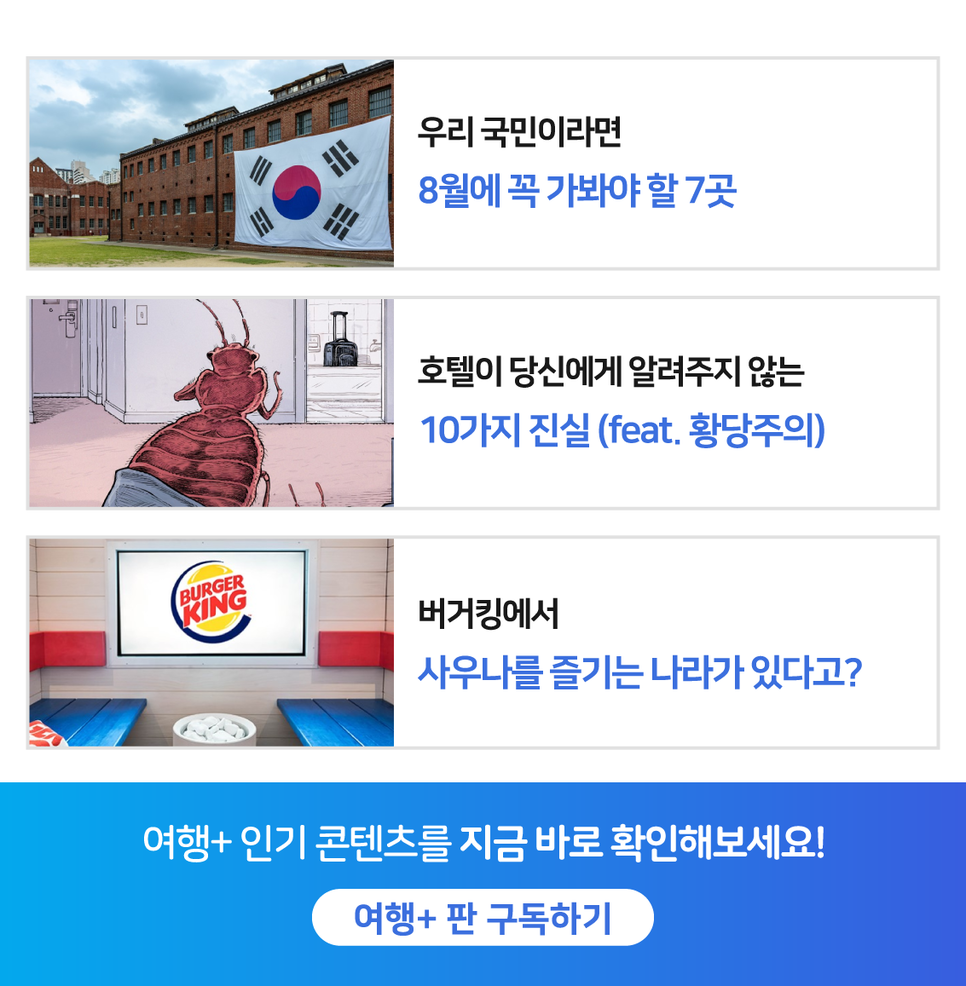Tap the 여행+ 판 구독하기 subscribe button

tap(482, 917)
